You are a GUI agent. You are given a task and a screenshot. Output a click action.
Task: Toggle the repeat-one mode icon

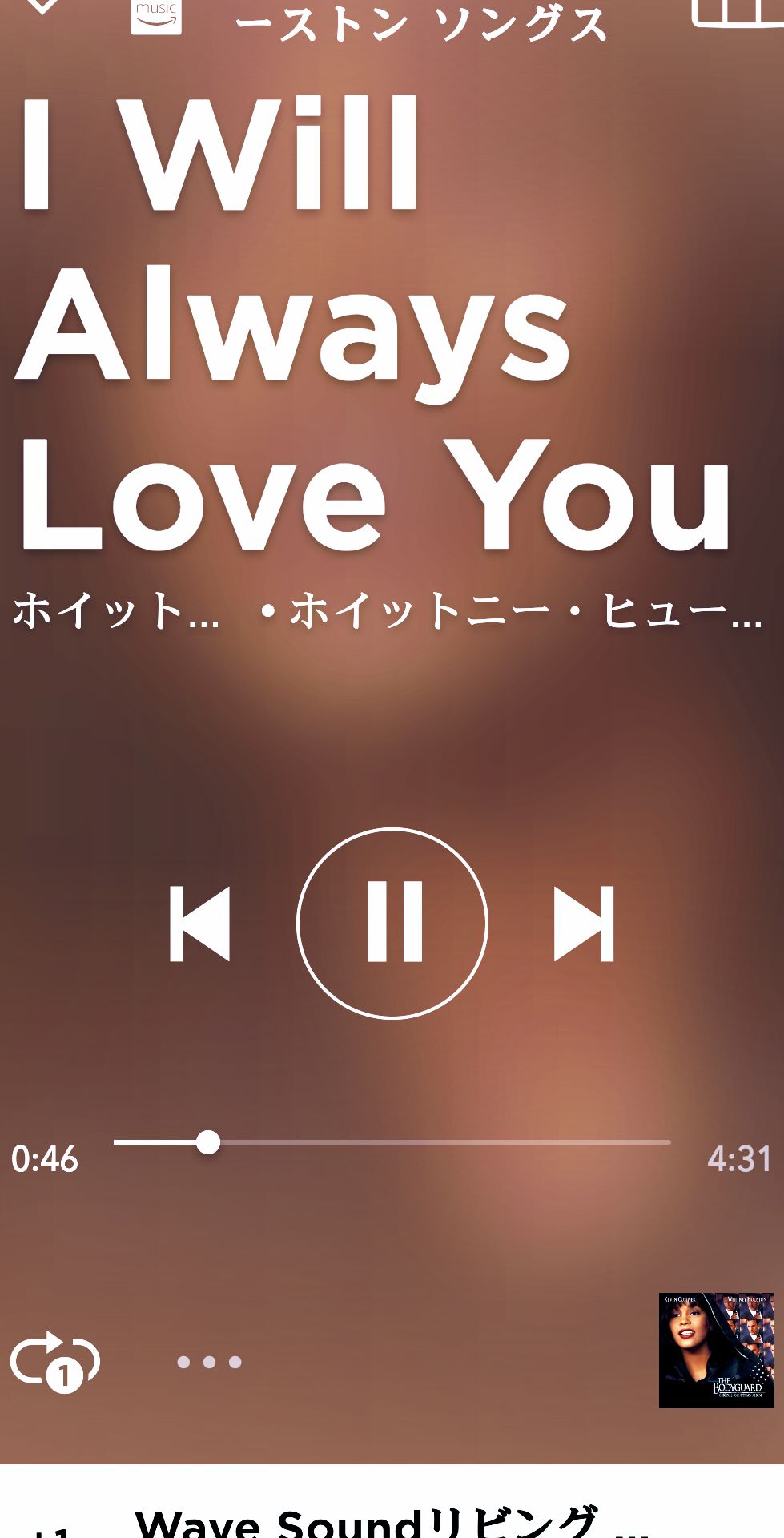coord(54,1361)
